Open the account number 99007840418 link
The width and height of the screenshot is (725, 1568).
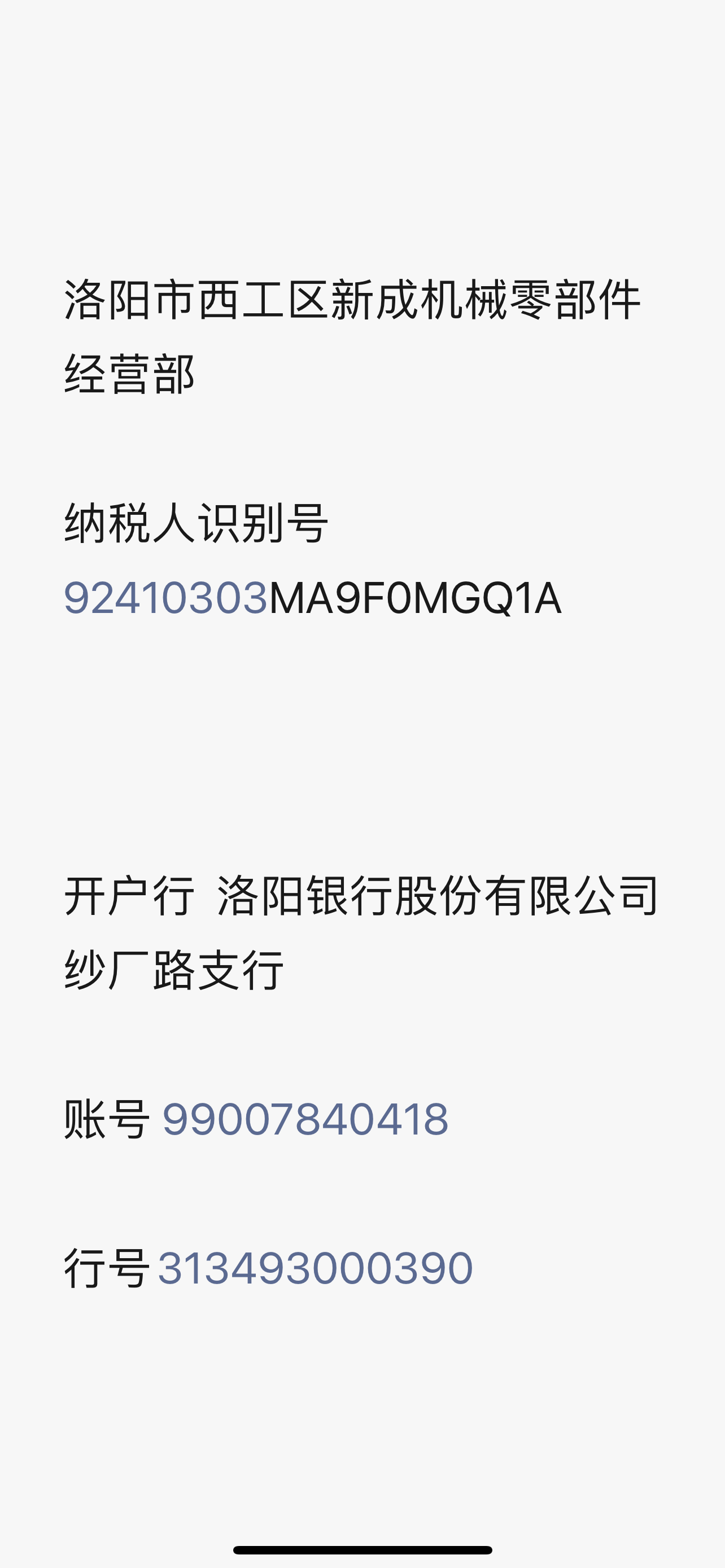pyautogui.click(x=305, y=1119)
